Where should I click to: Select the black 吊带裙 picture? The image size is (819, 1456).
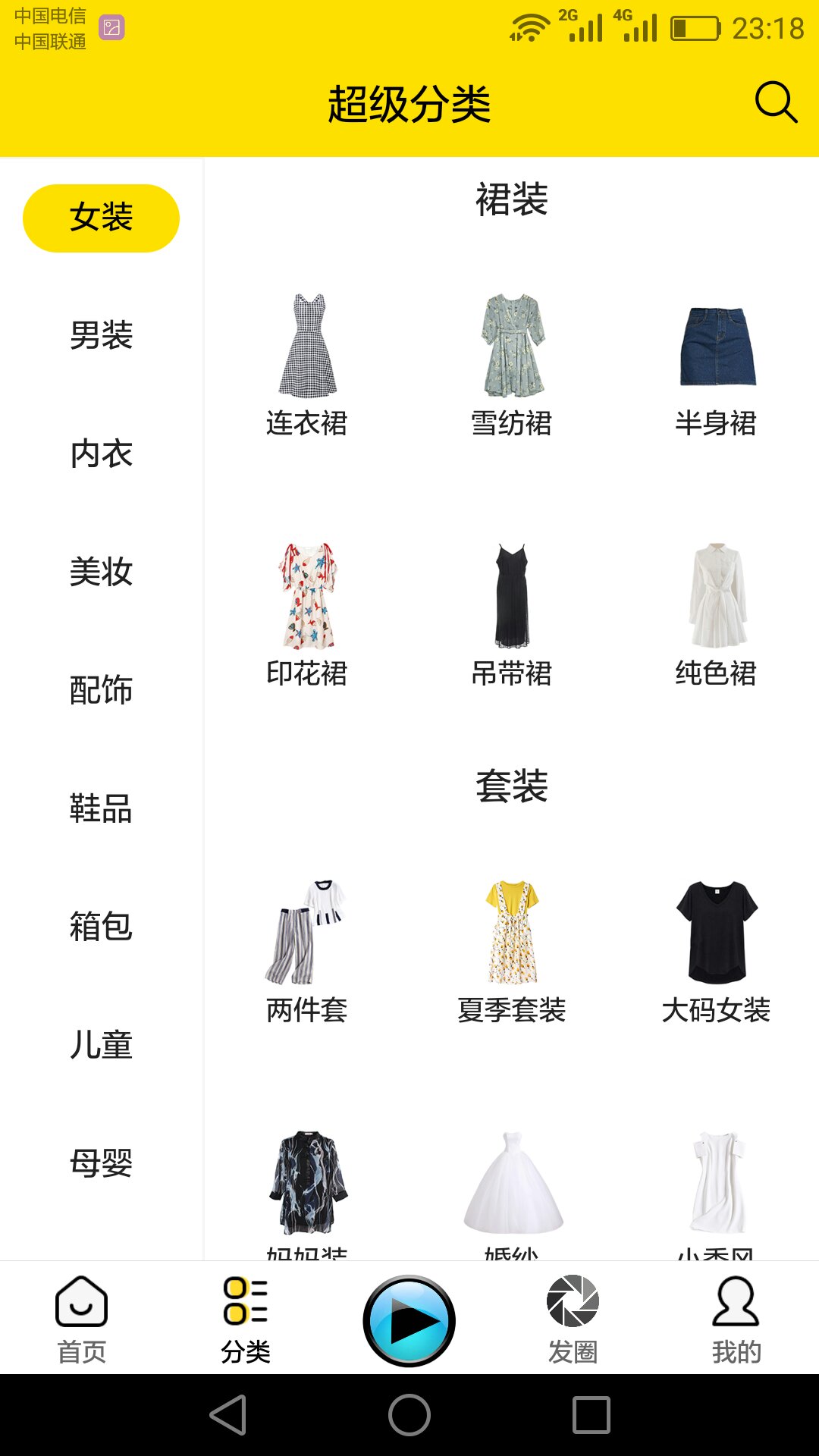pyautogui.click(x=511, y=595)
